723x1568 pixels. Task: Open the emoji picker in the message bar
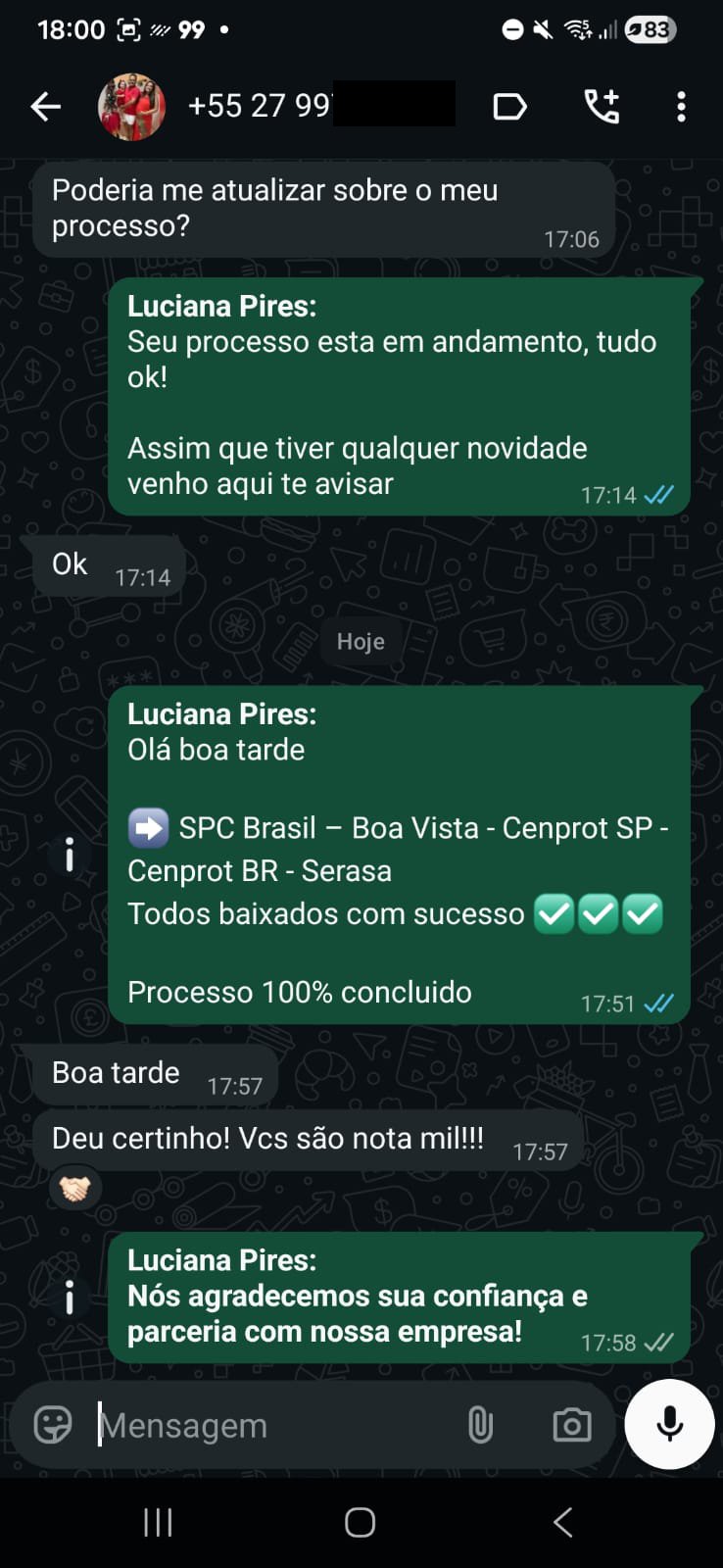click(50, 1426)
